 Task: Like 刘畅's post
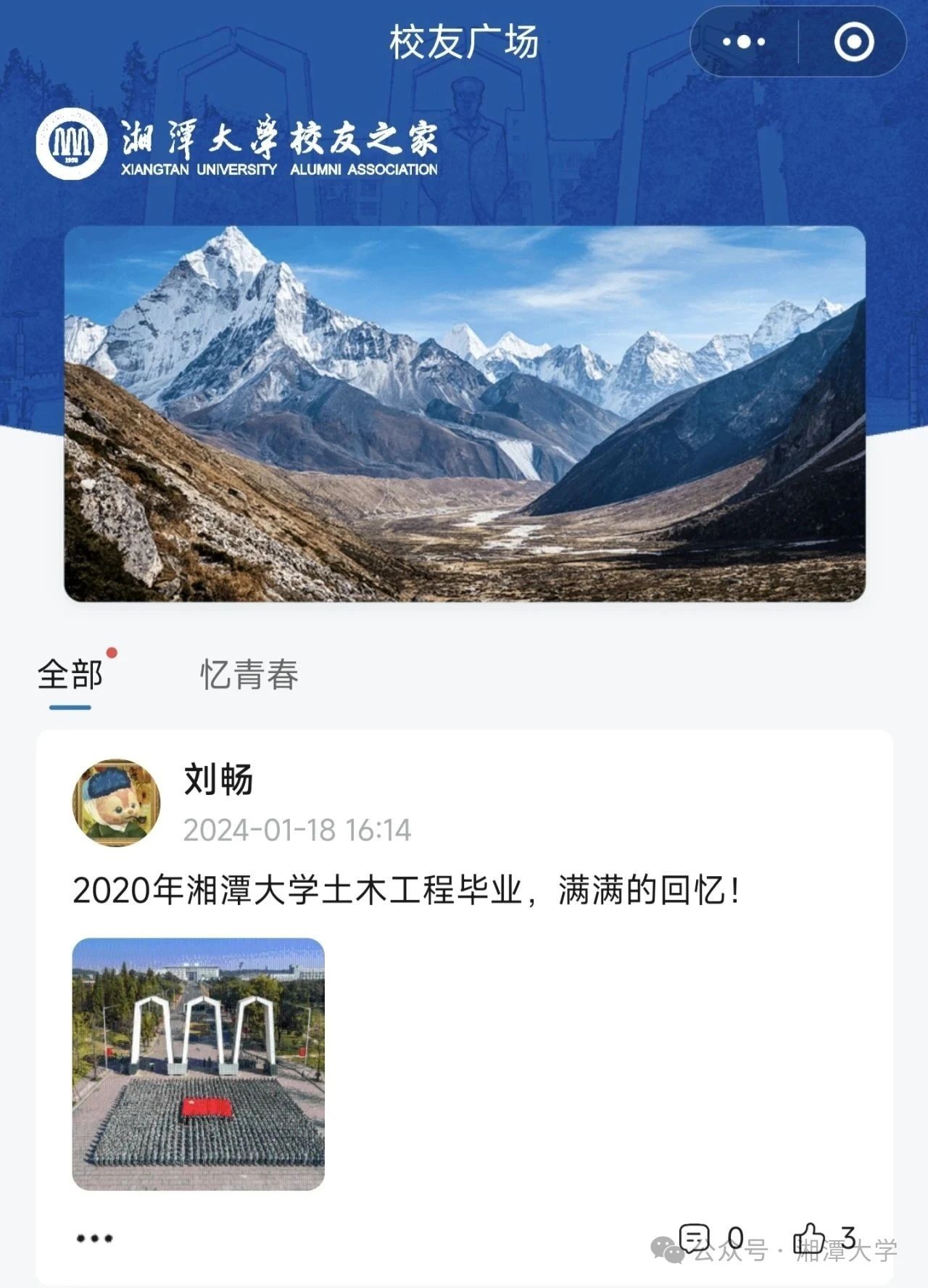click(808, 1237)
